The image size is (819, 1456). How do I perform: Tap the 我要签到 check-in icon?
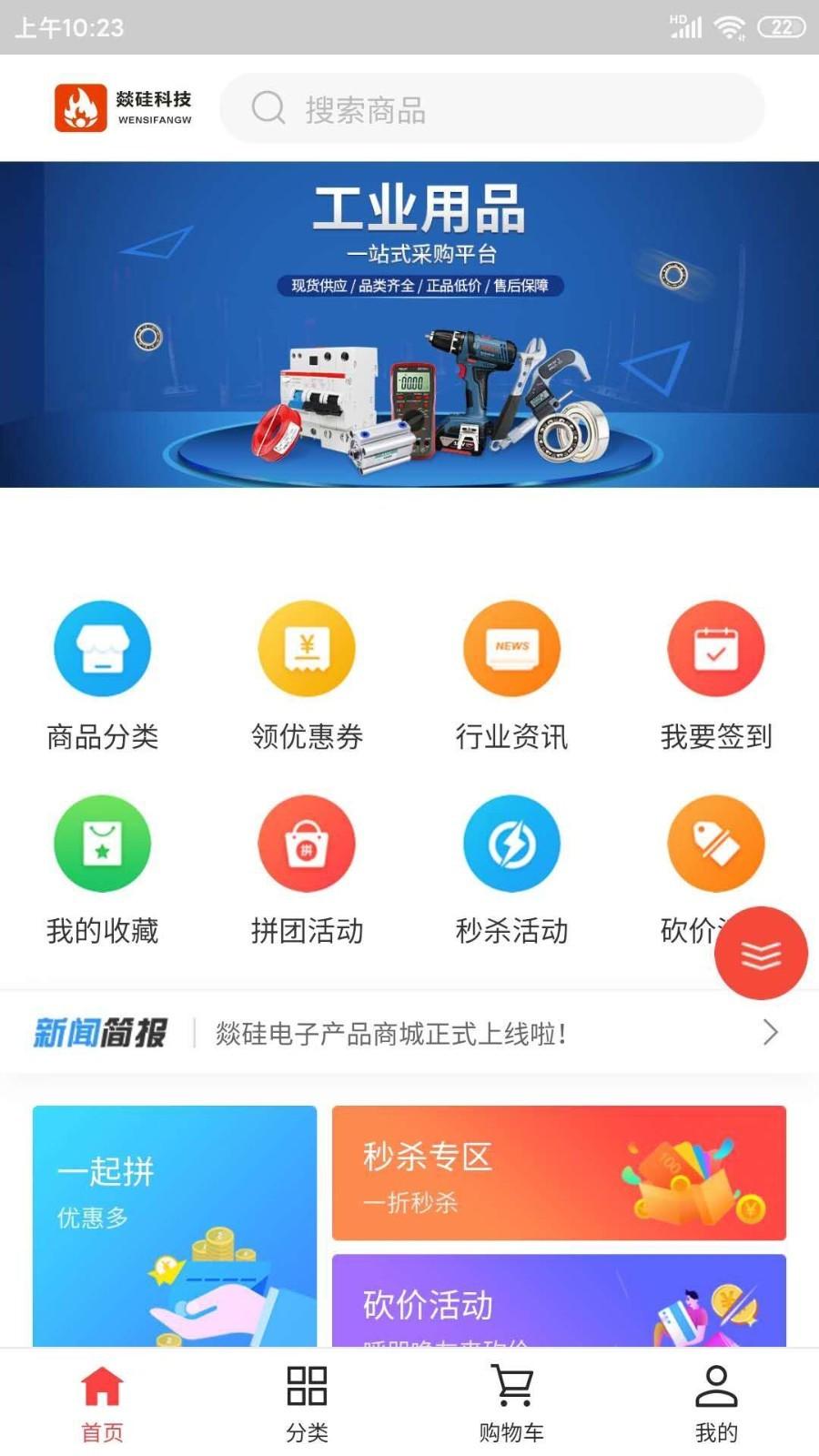coord(716,648)
